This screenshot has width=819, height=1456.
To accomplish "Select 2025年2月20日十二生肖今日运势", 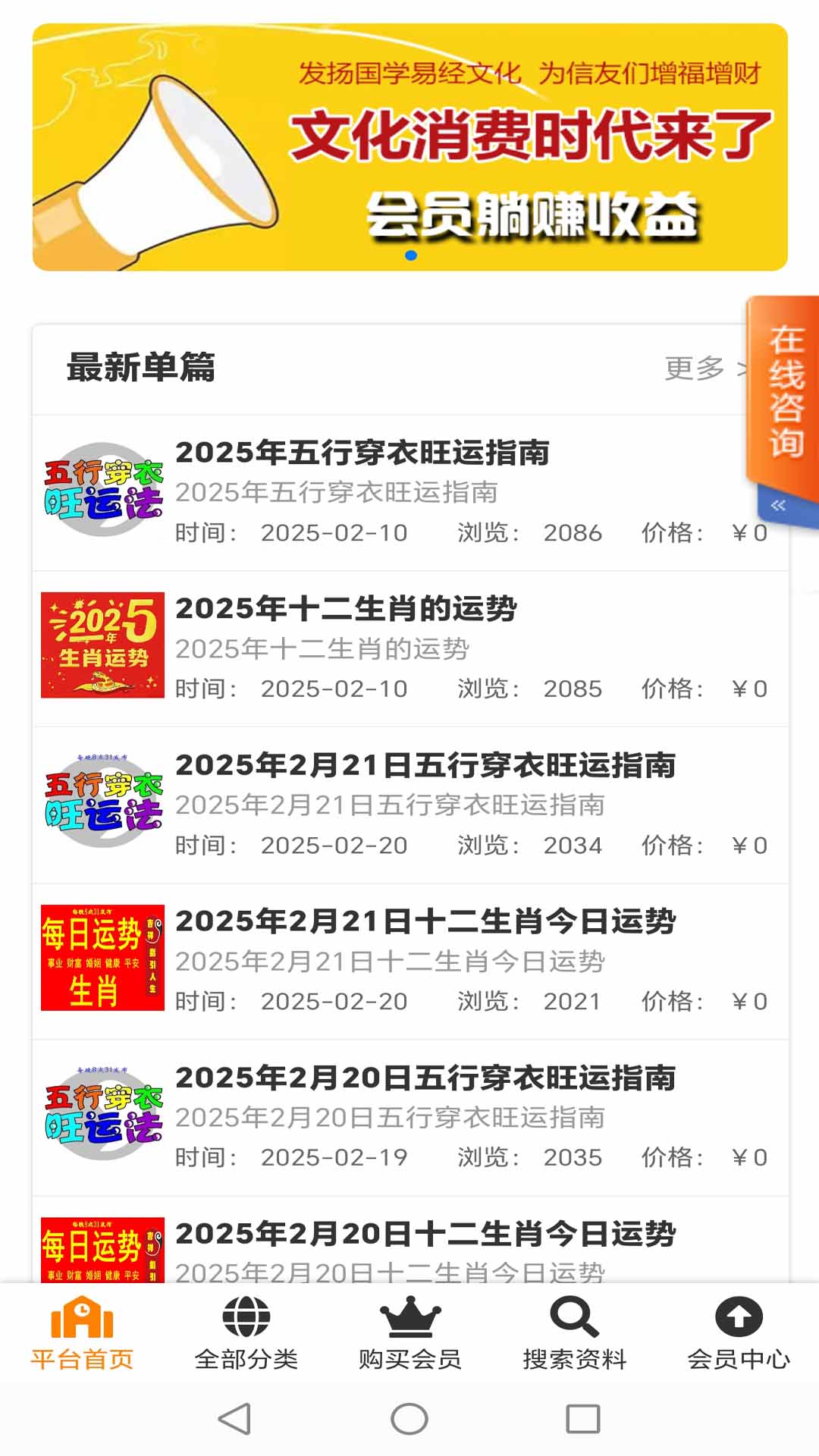I will coord(425,1235).
